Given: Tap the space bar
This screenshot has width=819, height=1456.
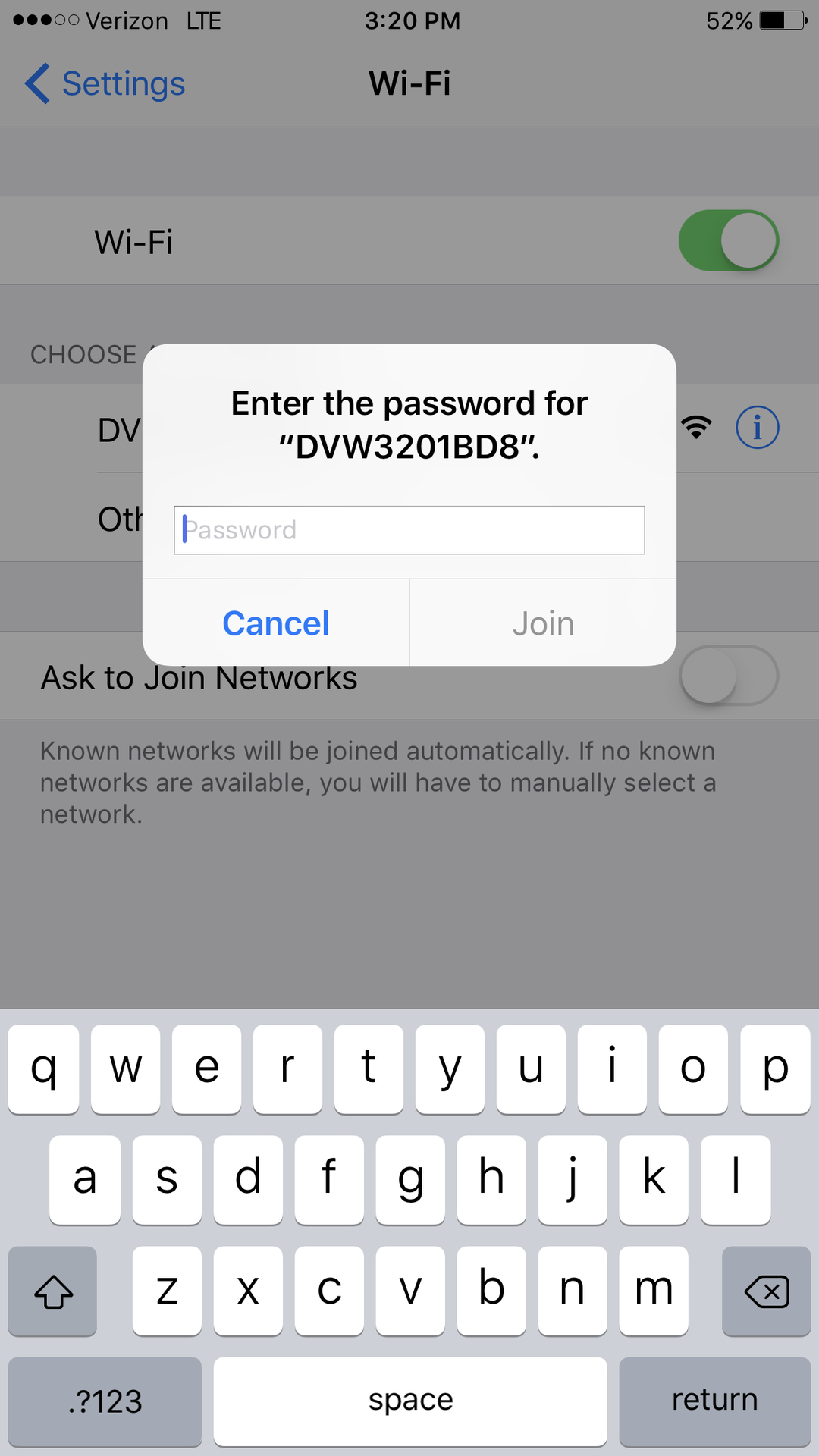Looking at the screenshot, I should pos(410,1401).
